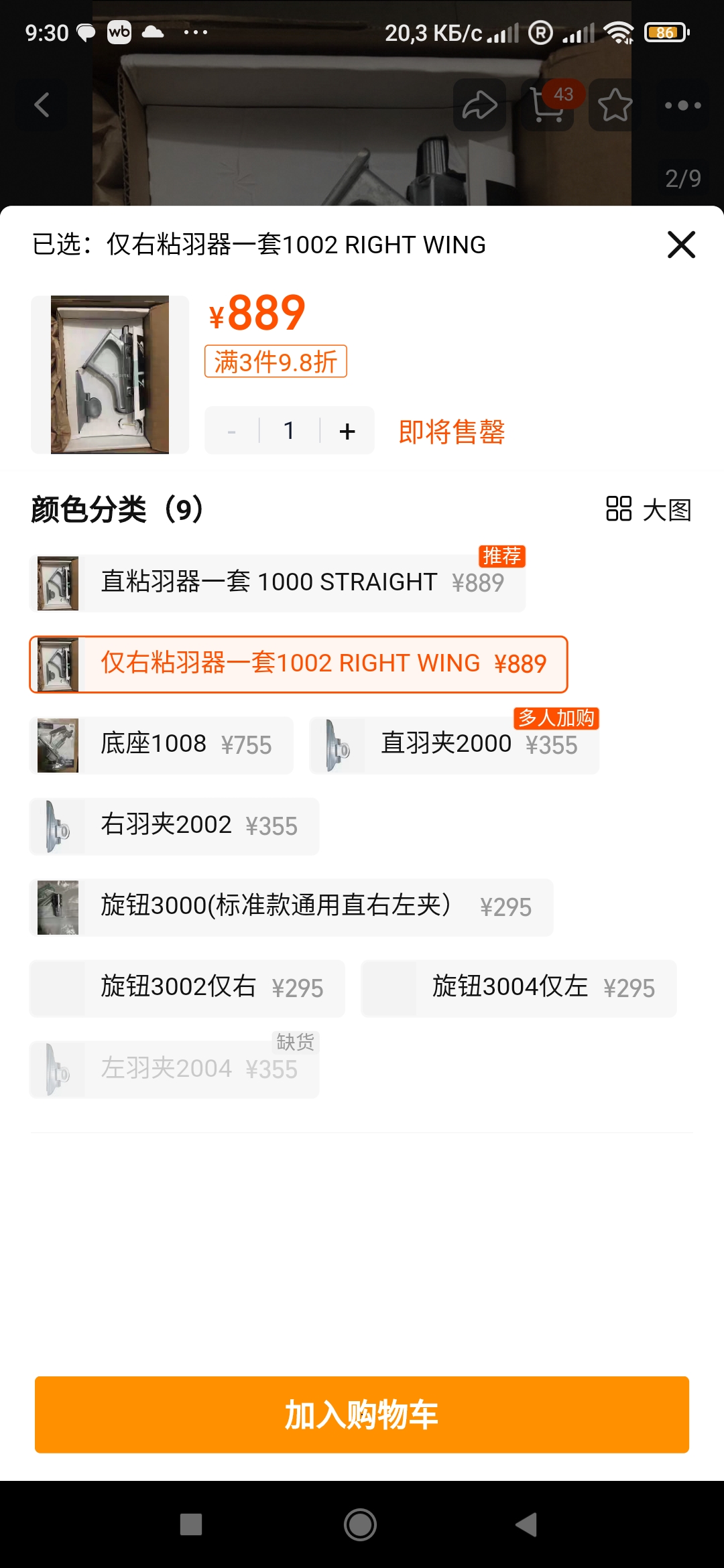The height and width of the screenshot is (1568, 724).
Task: Pick the 右羽夹2002 option
Action: click(x=174, y=826)
